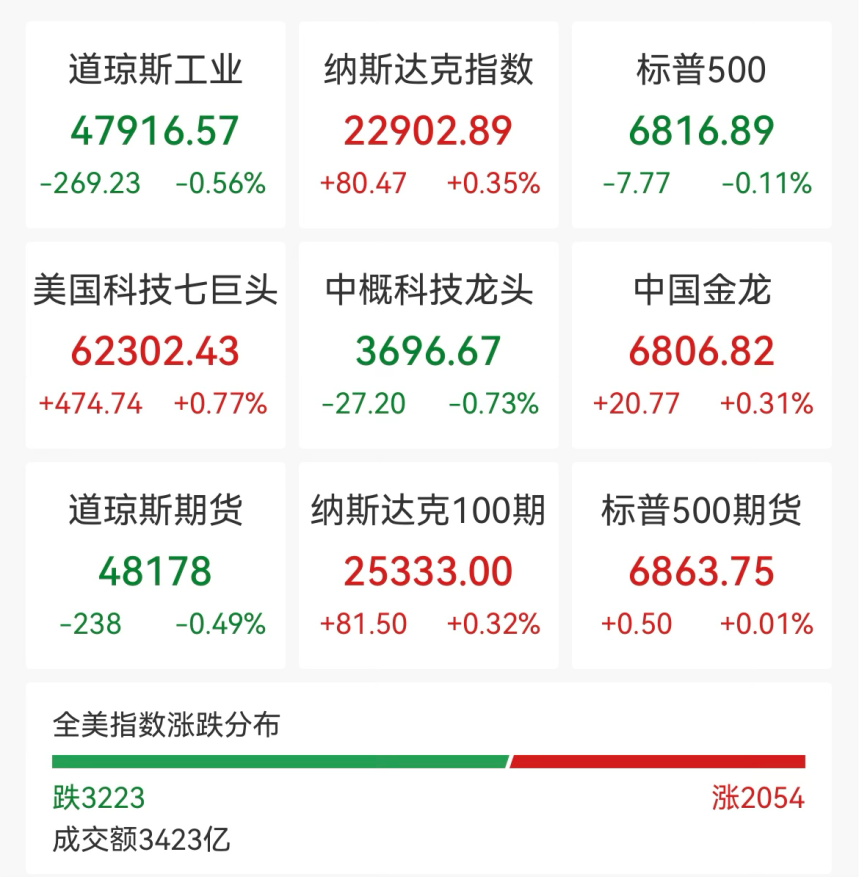View the 道琼斯期货 futures card
The image size is (859, 877).
click(x=155, y=566)
